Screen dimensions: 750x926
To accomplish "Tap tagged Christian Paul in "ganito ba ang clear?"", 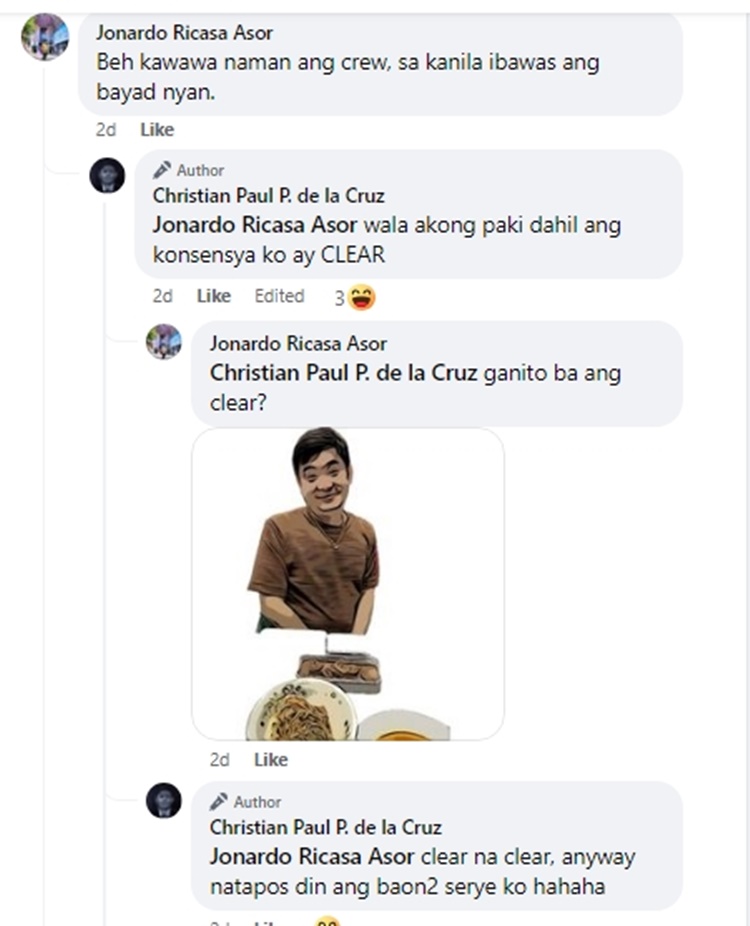I will pyautogui.click(x=344, y=373).
